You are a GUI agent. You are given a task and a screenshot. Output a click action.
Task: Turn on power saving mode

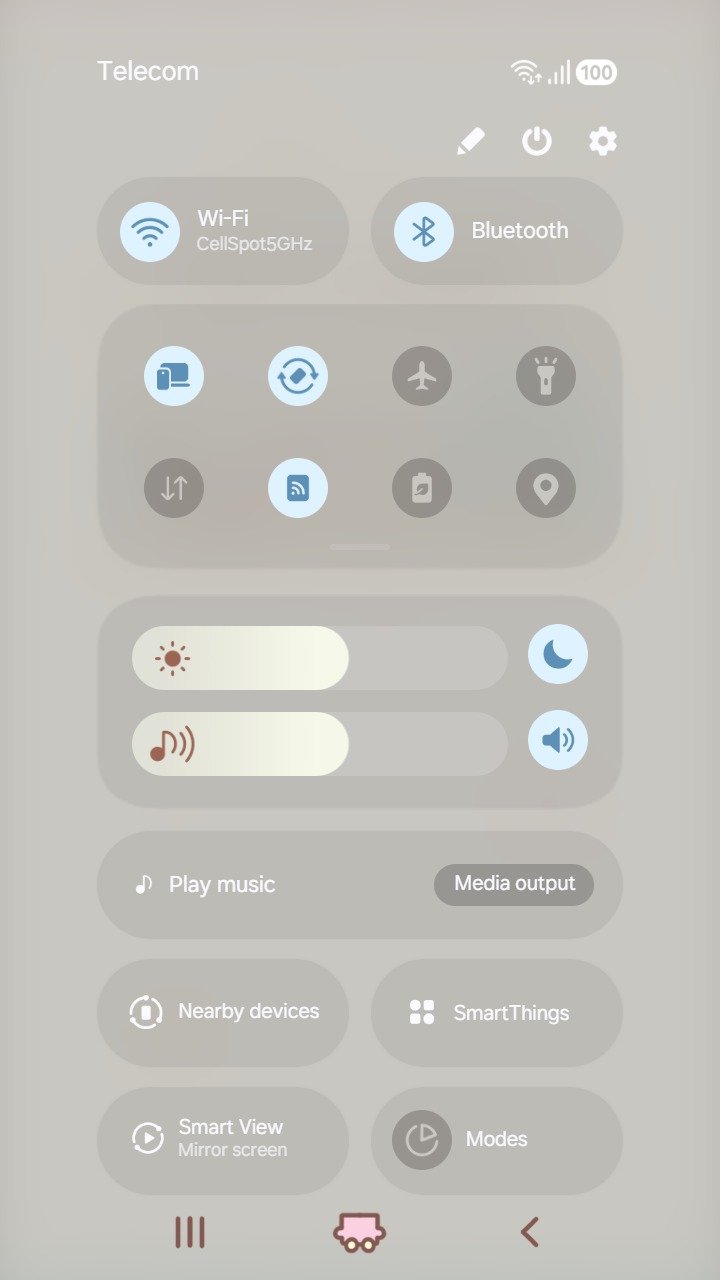(x=422, y=488)
